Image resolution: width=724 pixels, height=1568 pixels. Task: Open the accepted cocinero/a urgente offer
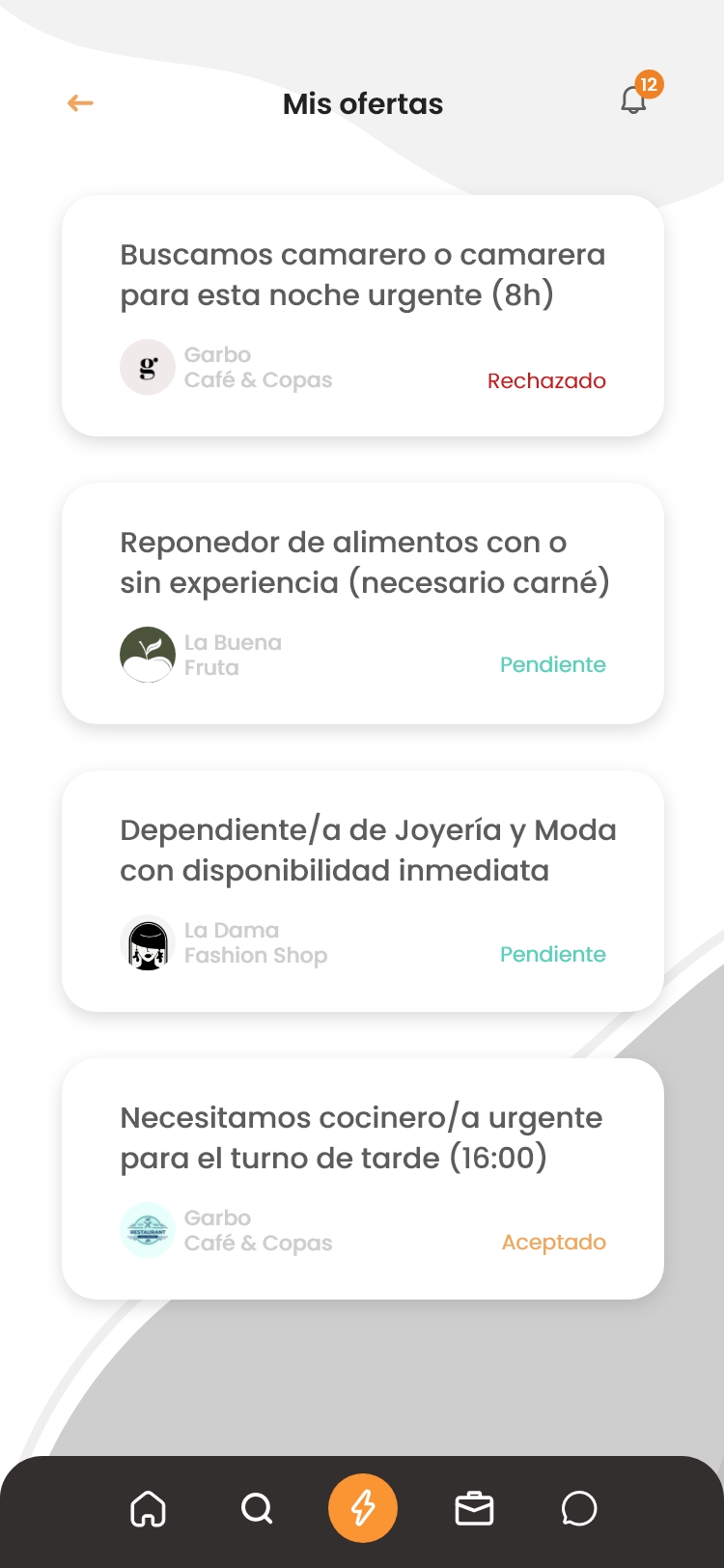pyautogui.click(x=362, y=1178)
